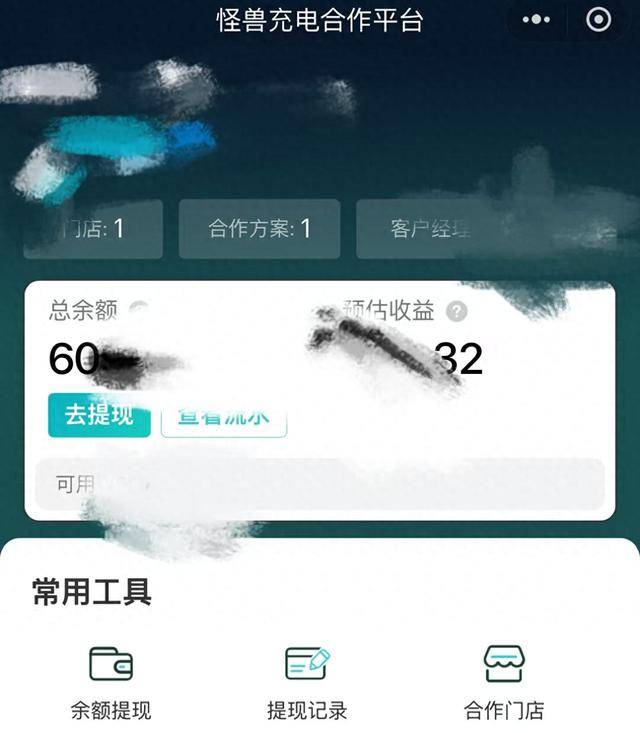View 提现记录 withdrawal history

[x=307, y=681]
